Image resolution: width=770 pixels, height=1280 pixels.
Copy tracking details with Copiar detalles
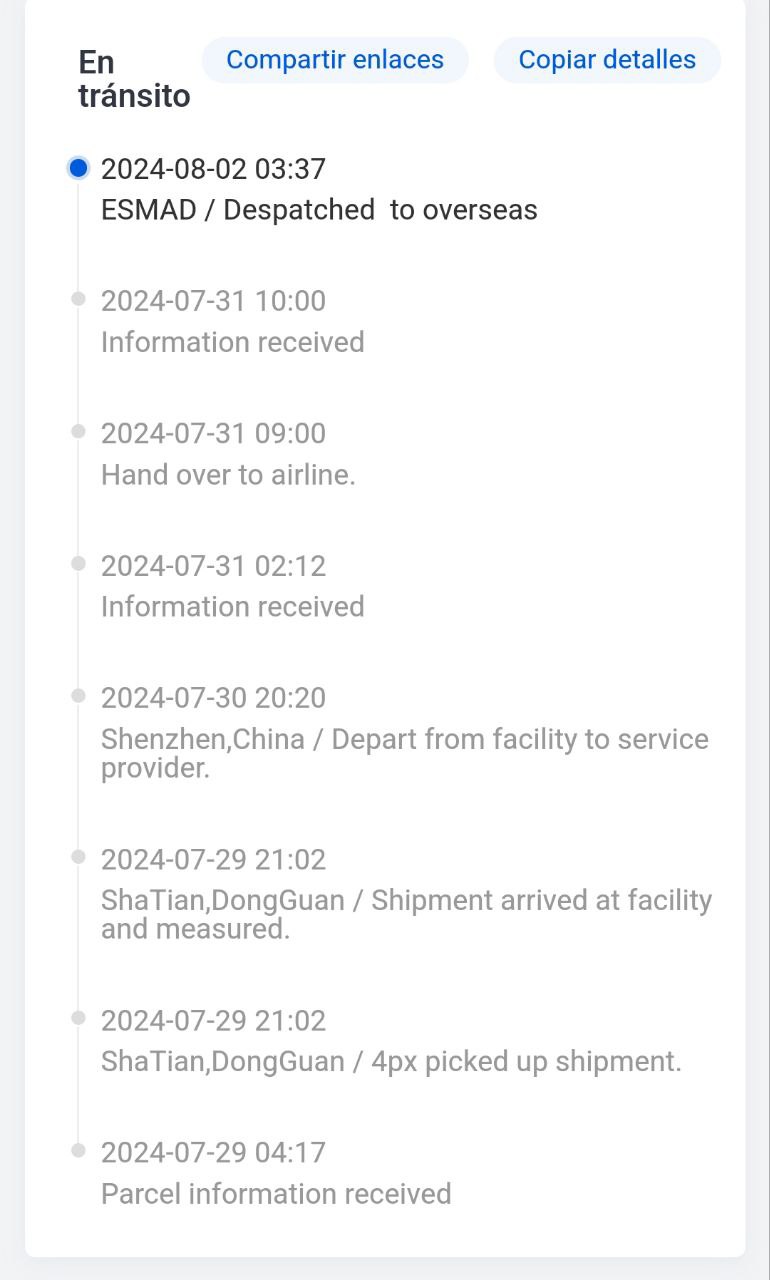click(607, 60)
